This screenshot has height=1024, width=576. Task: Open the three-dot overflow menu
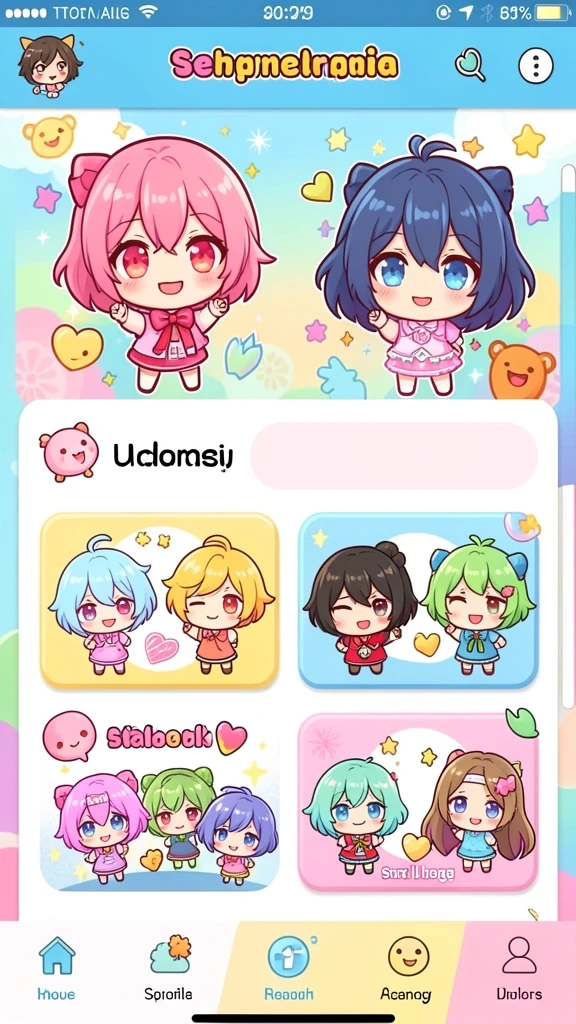tap(536, 65)
